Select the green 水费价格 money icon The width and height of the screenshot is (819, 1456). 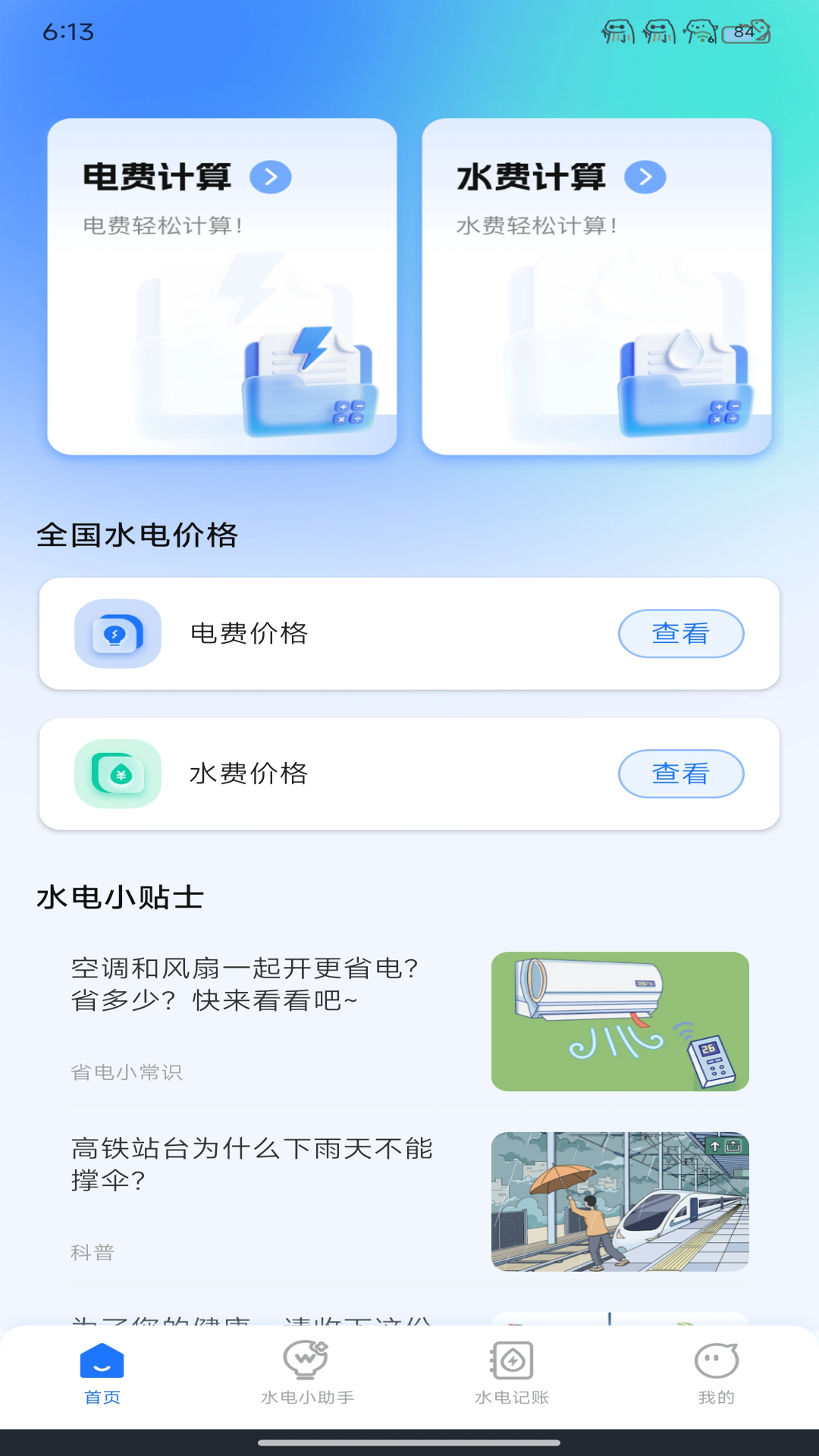pos(118,773)
